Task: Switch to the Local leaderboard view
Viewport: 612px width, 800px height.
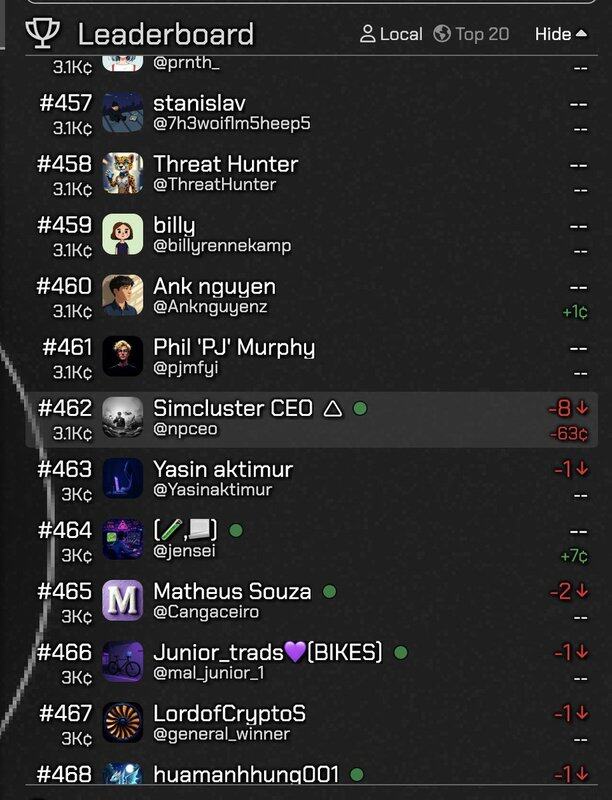Action: click(391, 34)
